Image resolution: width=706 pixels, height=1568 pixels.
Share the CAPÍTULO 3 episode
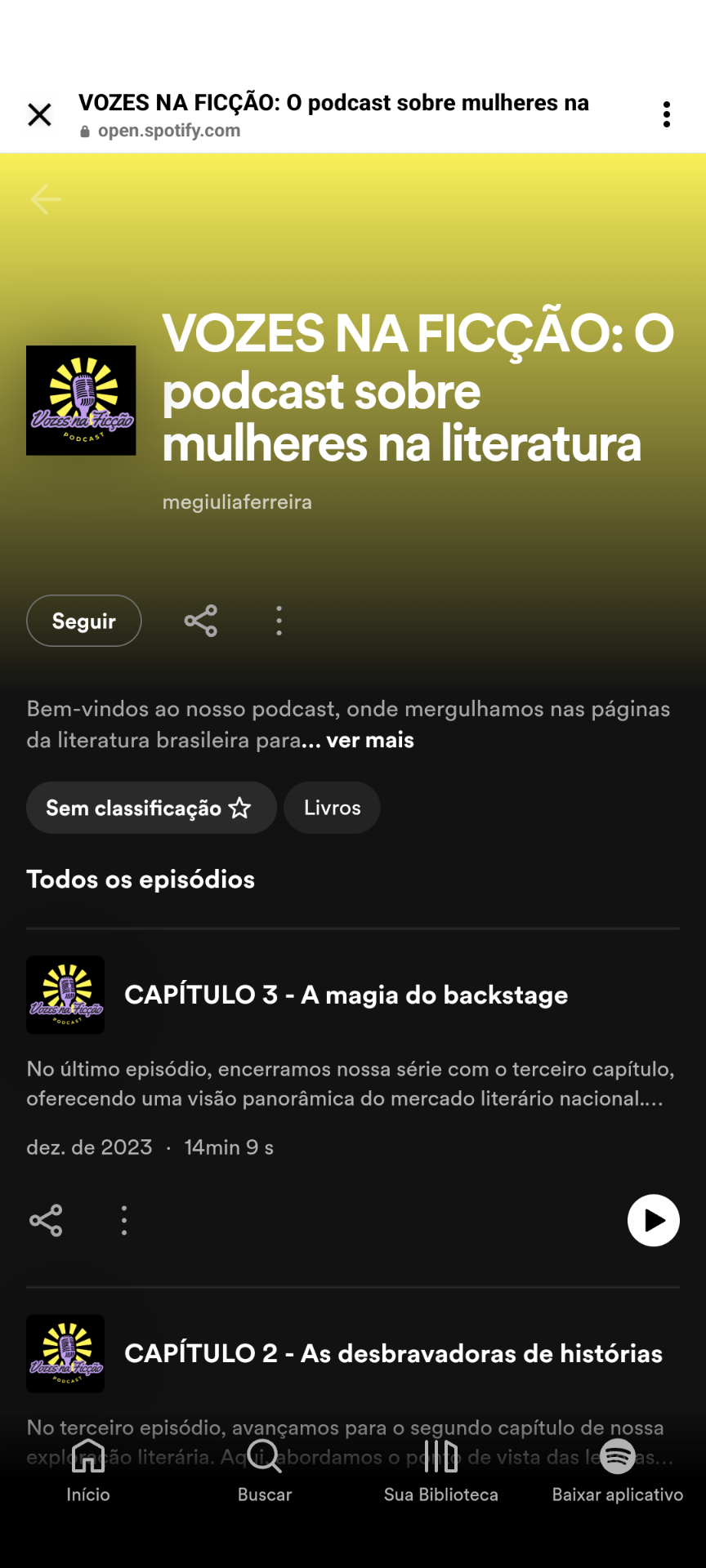pos(46,1221)
